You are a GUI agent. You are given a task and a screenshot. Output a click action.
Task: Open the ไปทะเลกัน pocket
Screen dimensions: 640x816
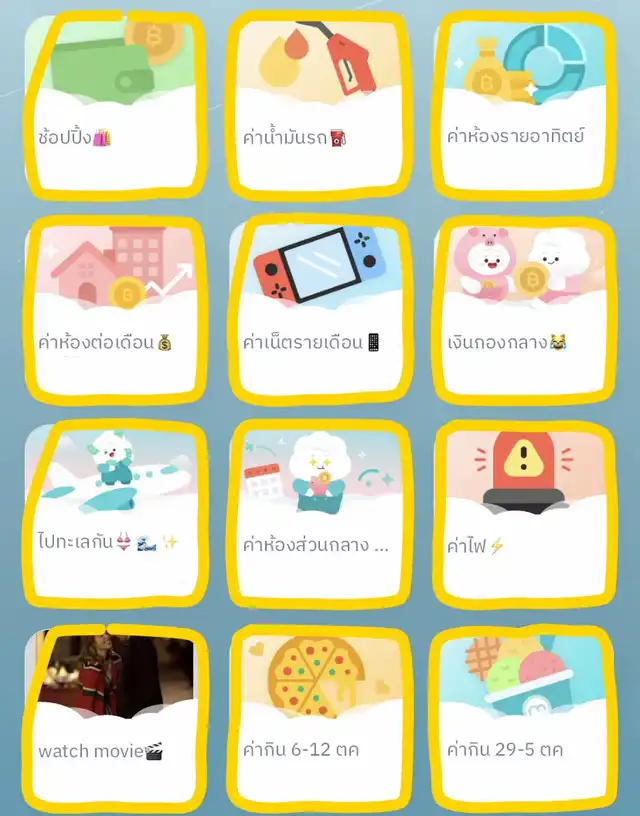[112, 515]
